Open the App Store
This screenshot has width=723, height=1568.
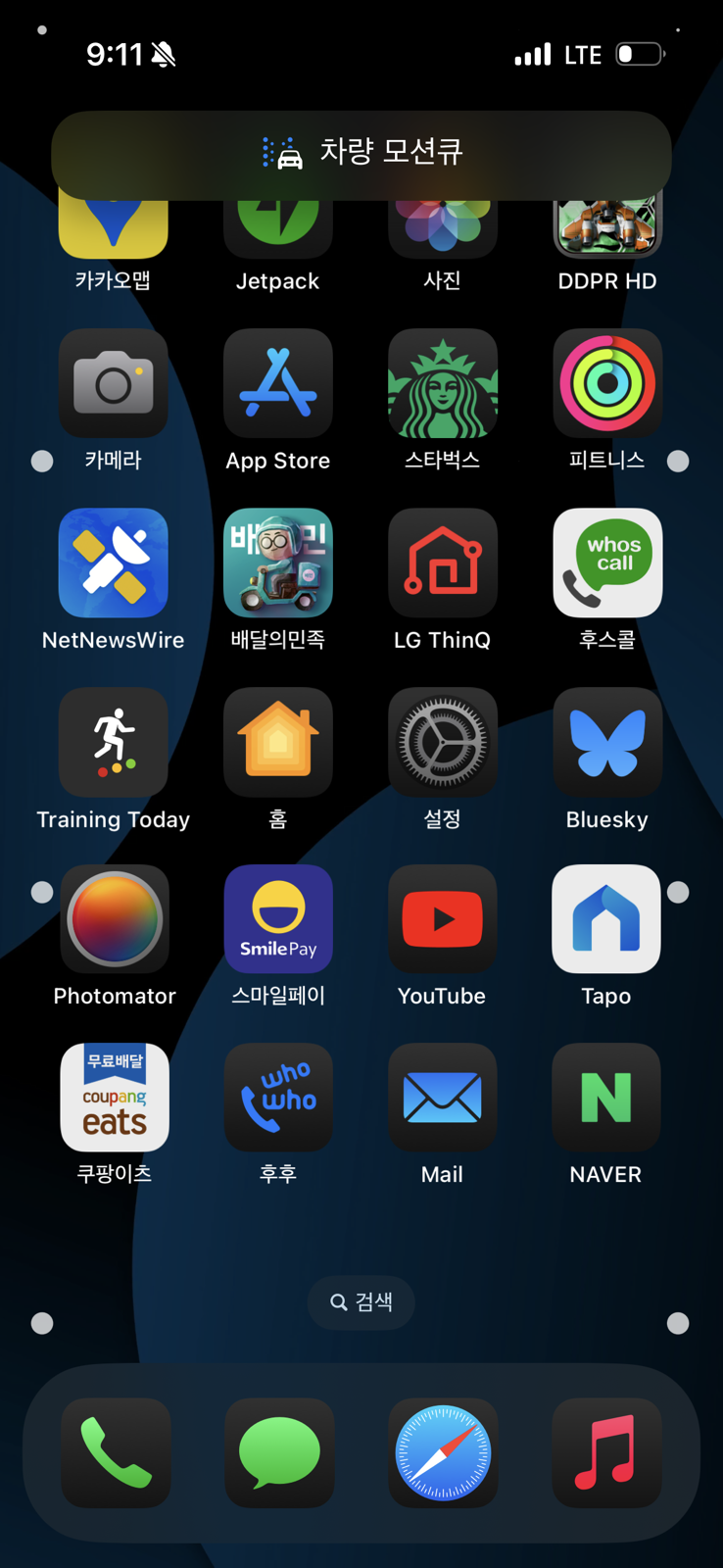point(278,383)
